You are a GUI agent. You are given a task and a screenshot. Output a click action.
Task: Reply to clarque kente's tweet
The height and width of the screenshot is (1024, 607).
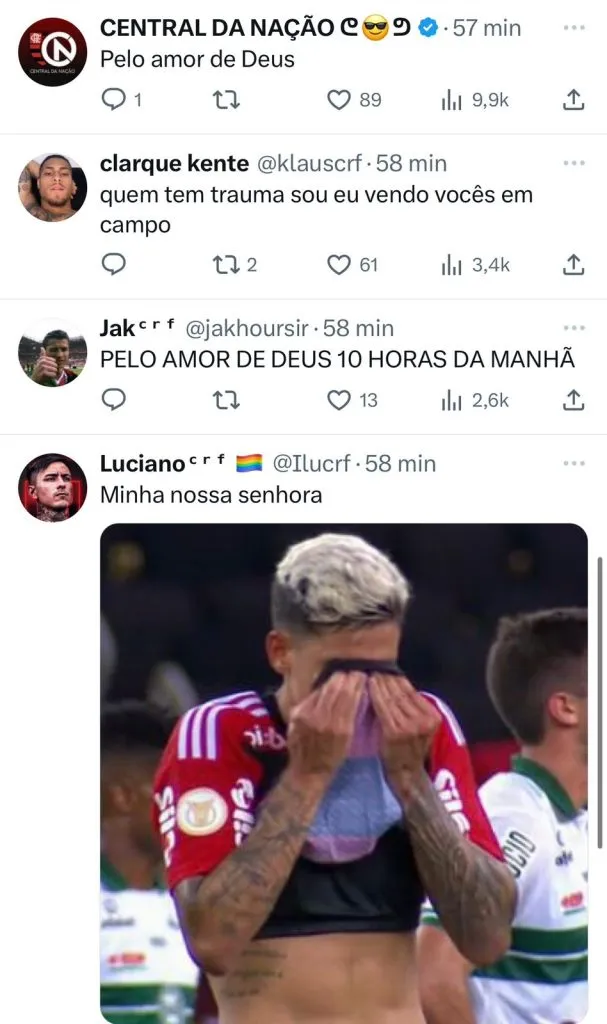tap(115, 264)
